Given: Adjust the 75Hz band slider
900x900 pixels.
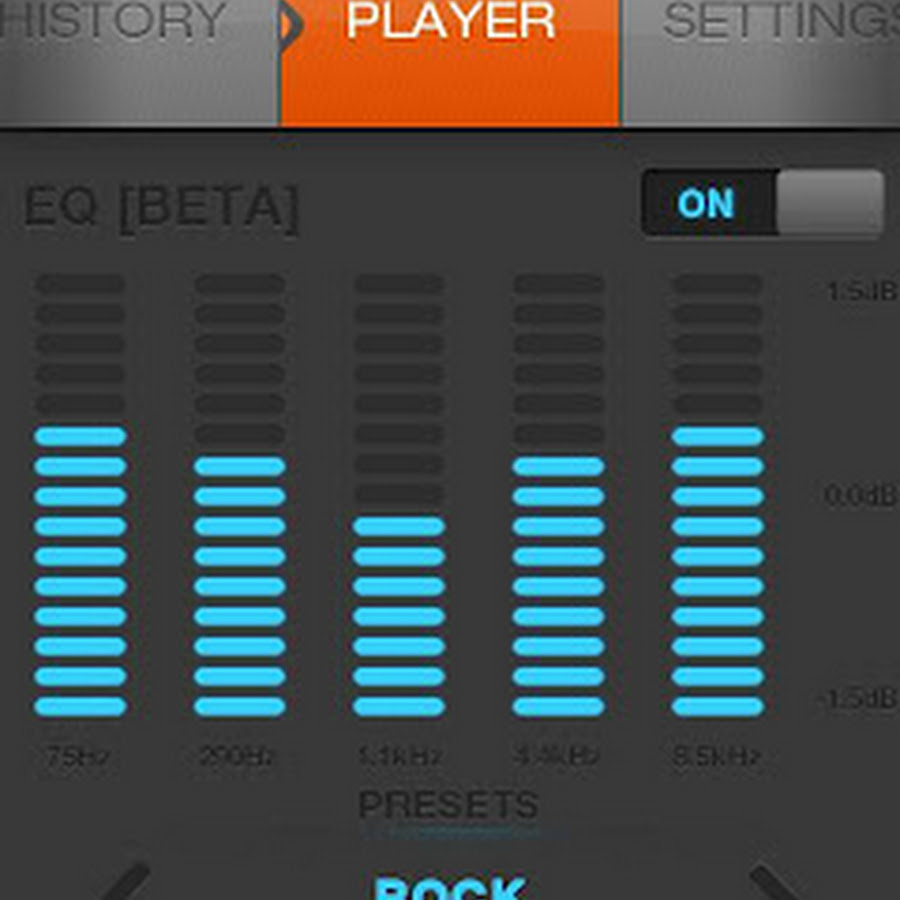Looking at the screenshot, I should [x=80, y=495].
